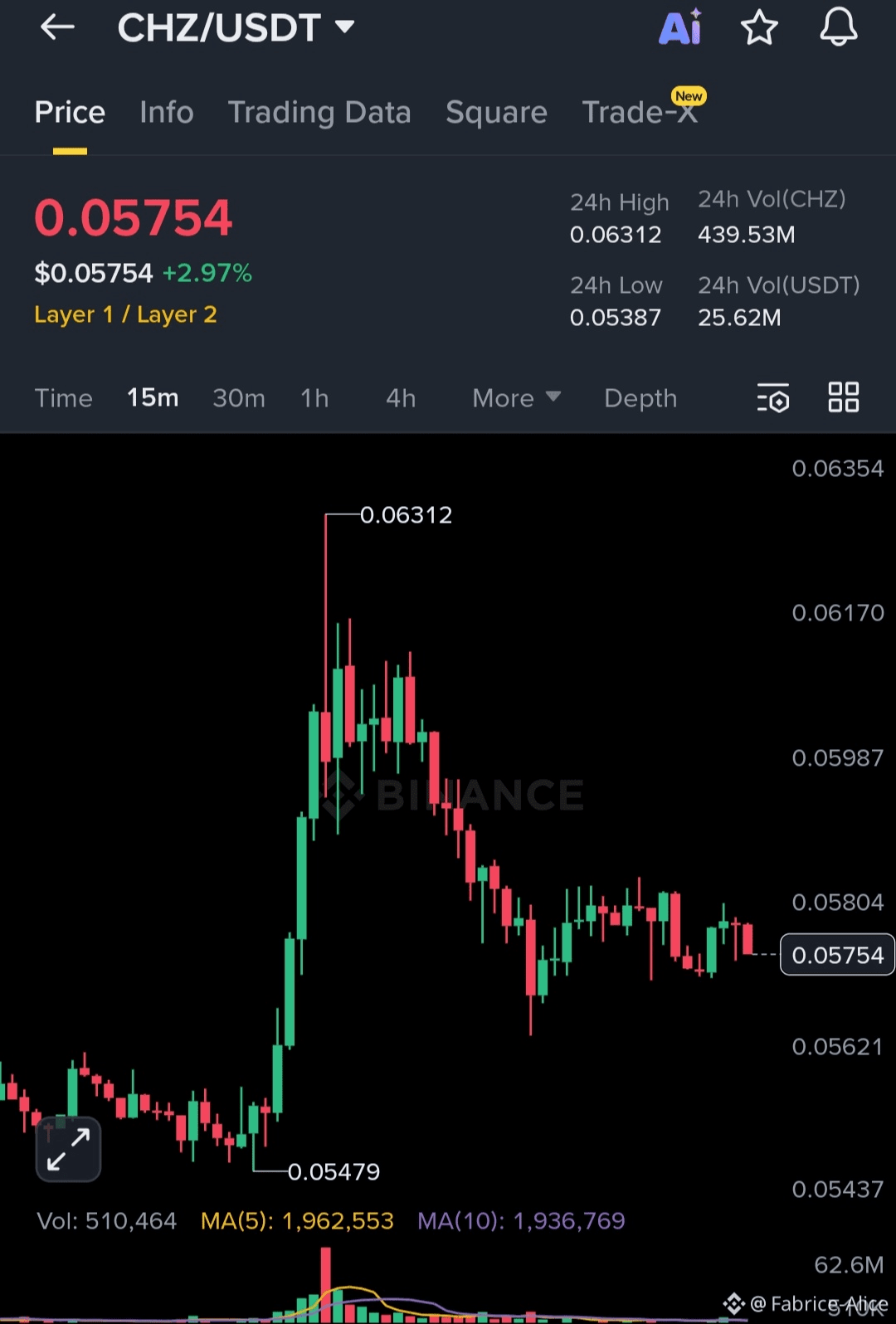Choose the 15m chart interval
This screenshot has height=1324, width=896.
[153, 398]
